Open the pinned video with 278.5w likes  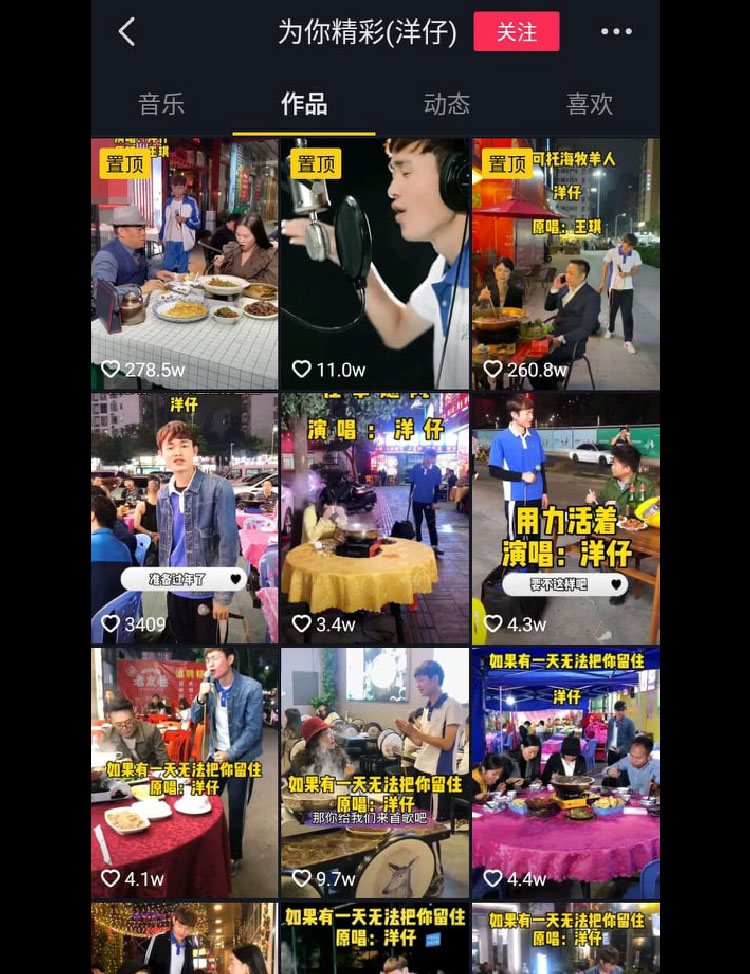tap(185, 264)
